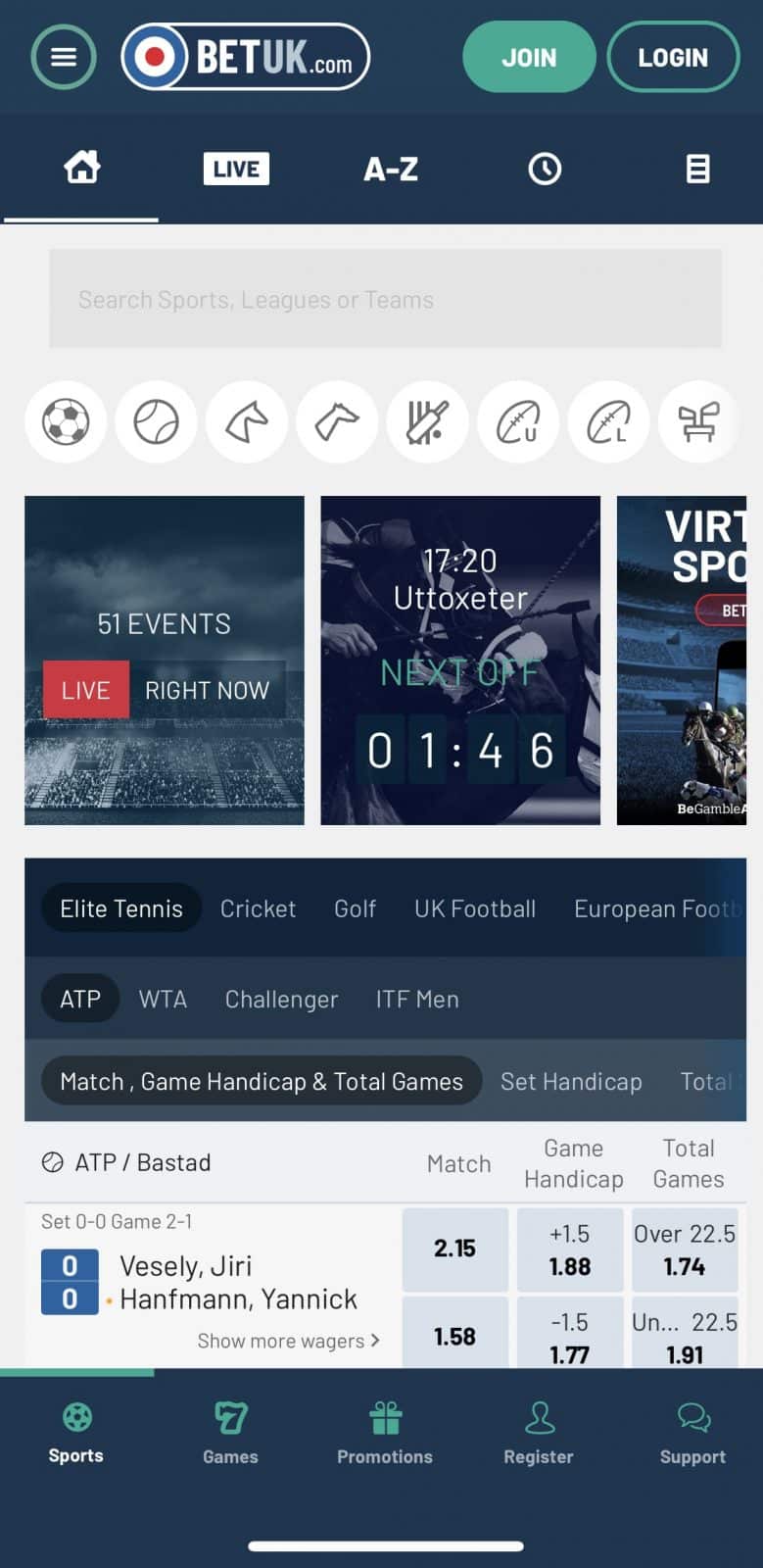Expand Show more wagers

(x=288, y=1341)
